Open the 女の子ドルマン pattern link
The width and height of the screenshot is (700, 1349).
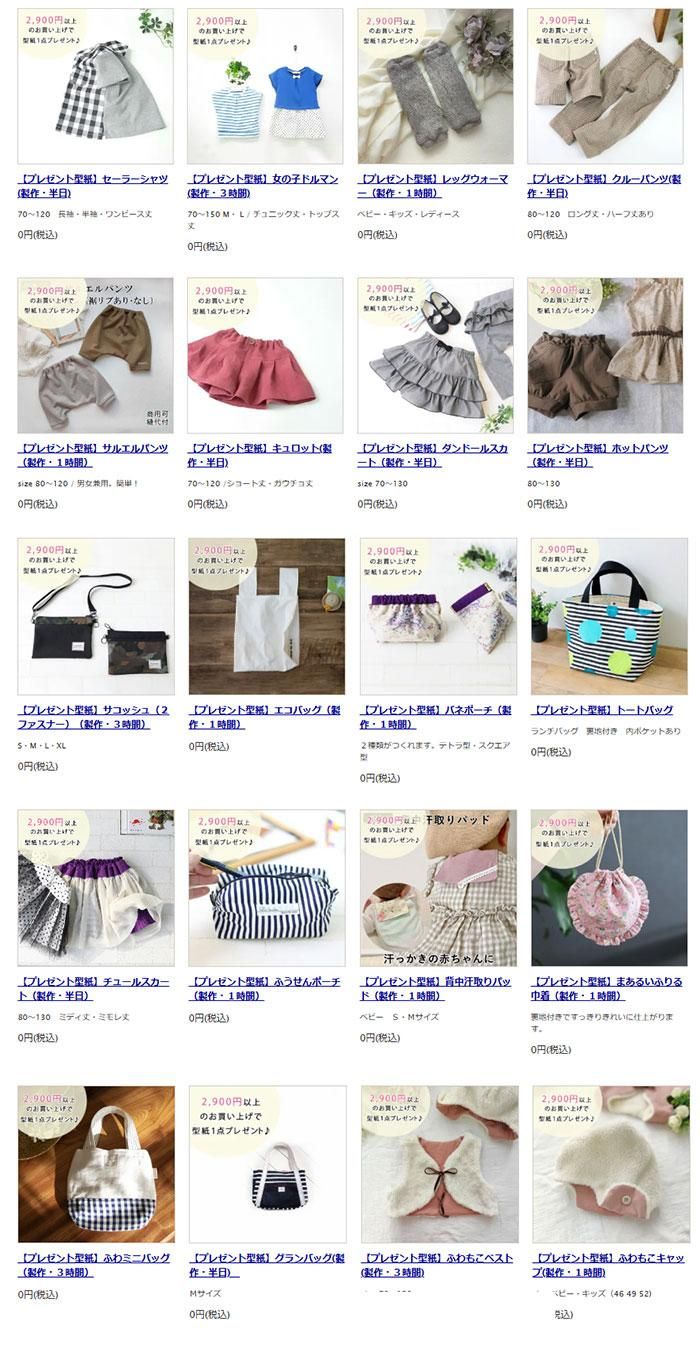(262, 179)
